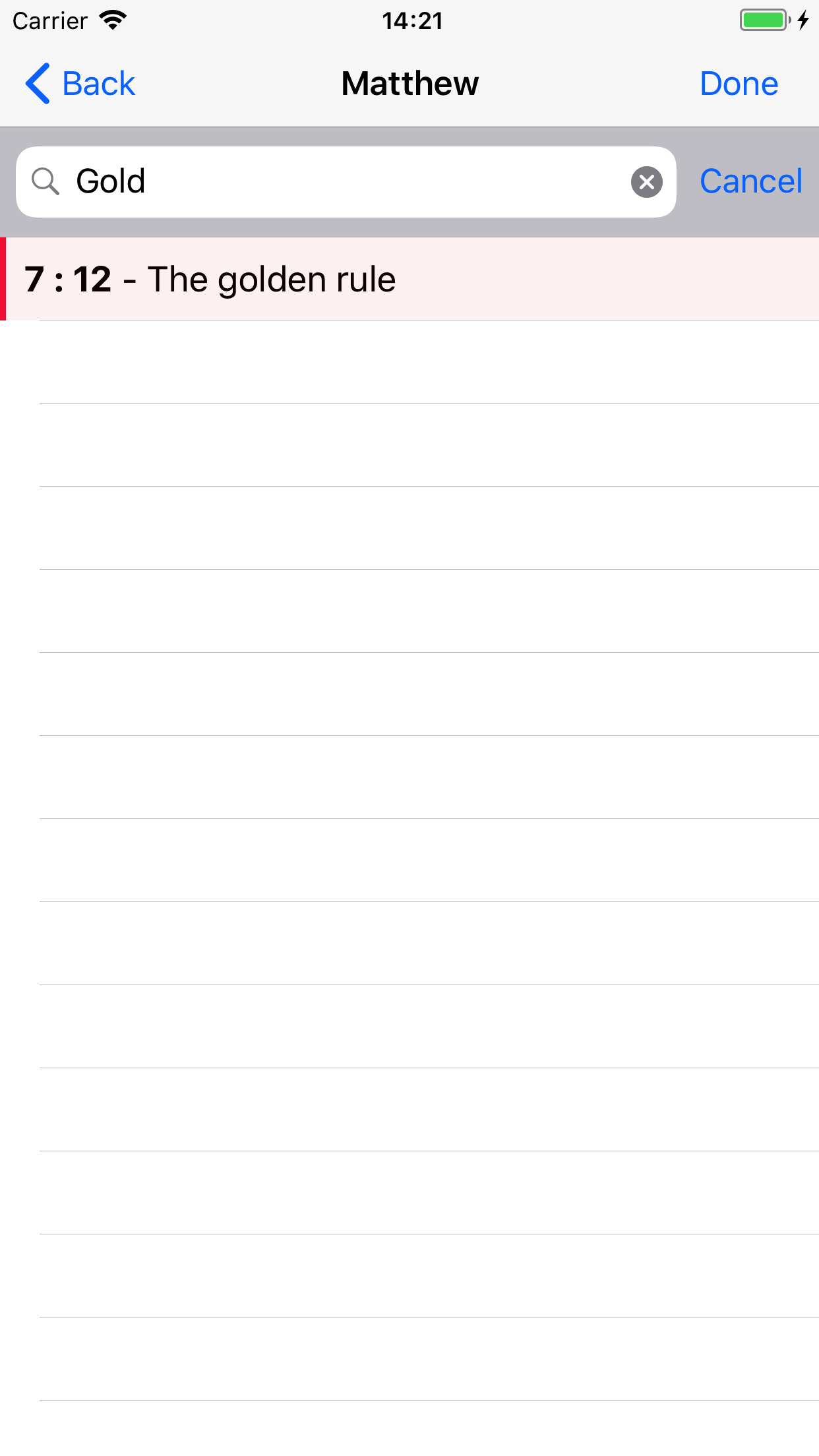The image size is (819, 1456).
Task: Go back using the Back button
Action: (x=80, y=84)
